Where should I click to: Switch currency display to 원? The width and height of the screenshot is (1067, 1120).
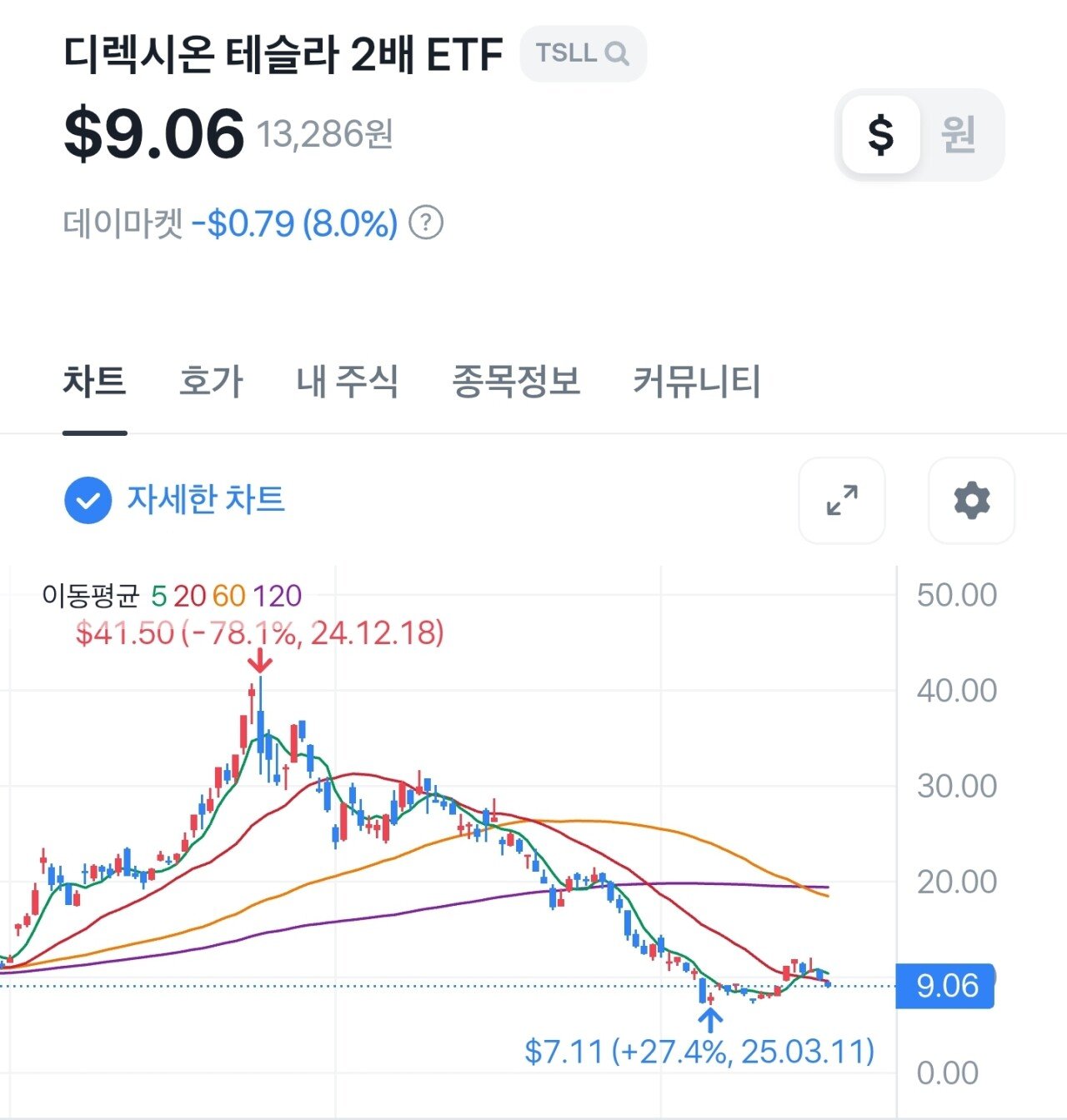click(x=959, y=134)
